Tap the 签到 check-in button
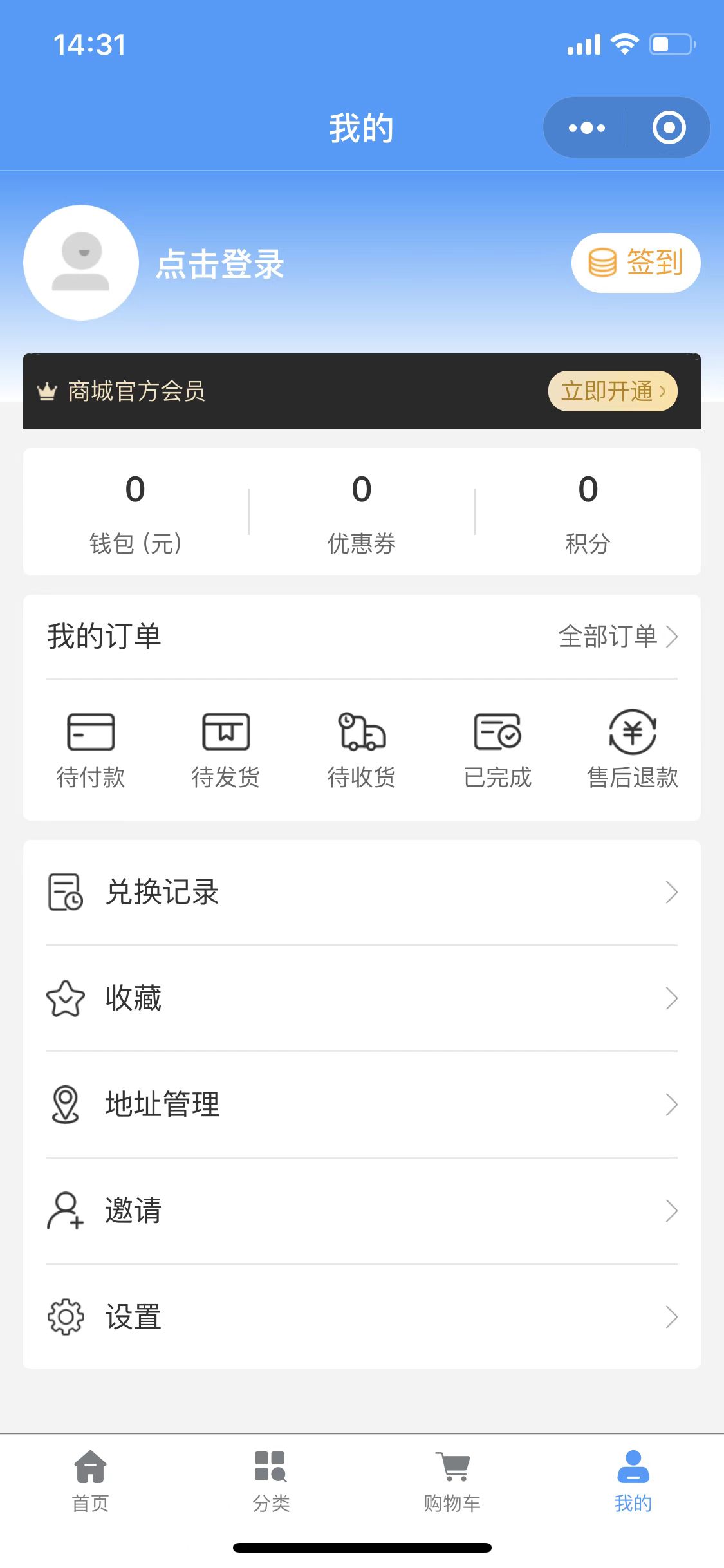The height and width of the screenshot is (1568, 724). click(x=635, y=263)
